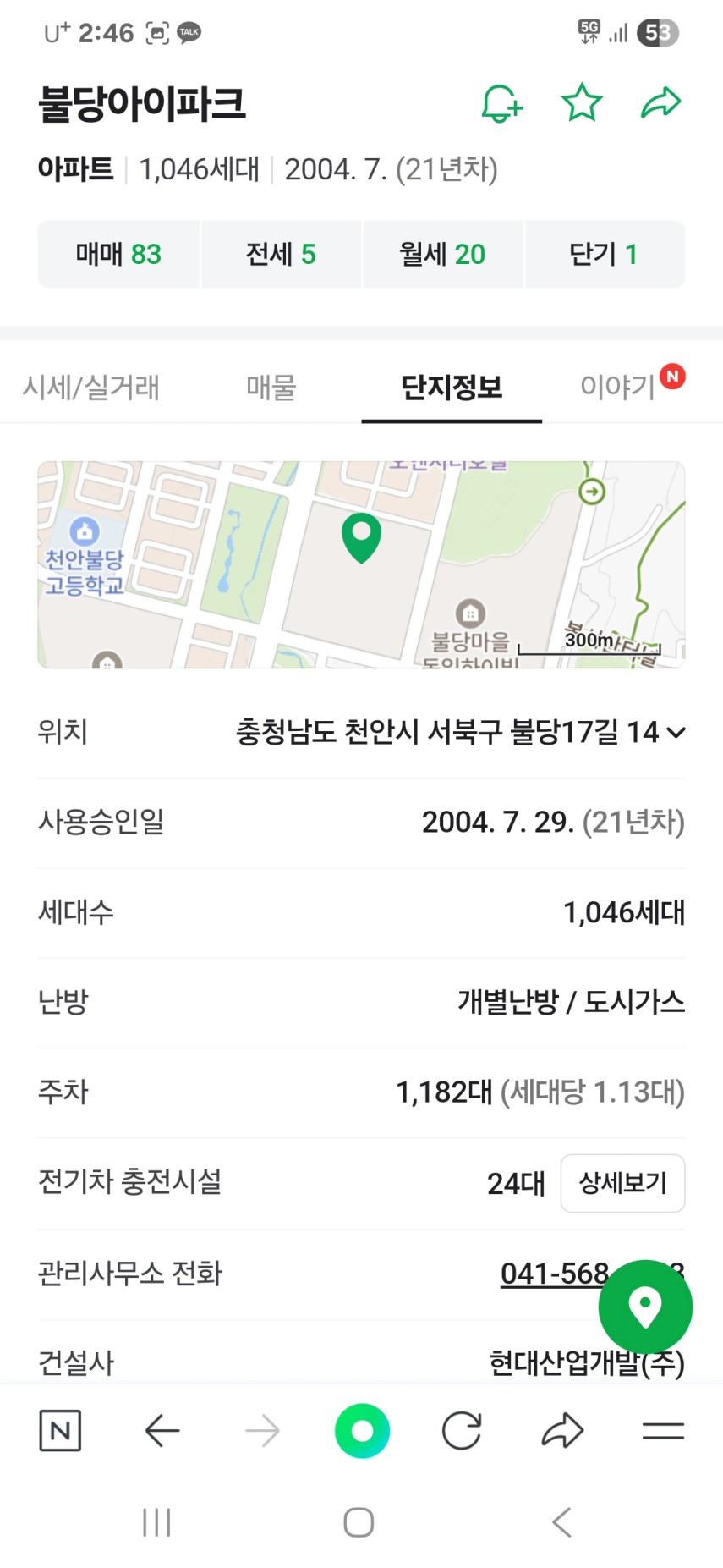Image resolution: width=723 pixels, height=1568 pixels.
Task: Add 불당아이파크 to favorites with the star
Action: pyautogui.click(x=582, y=103)
